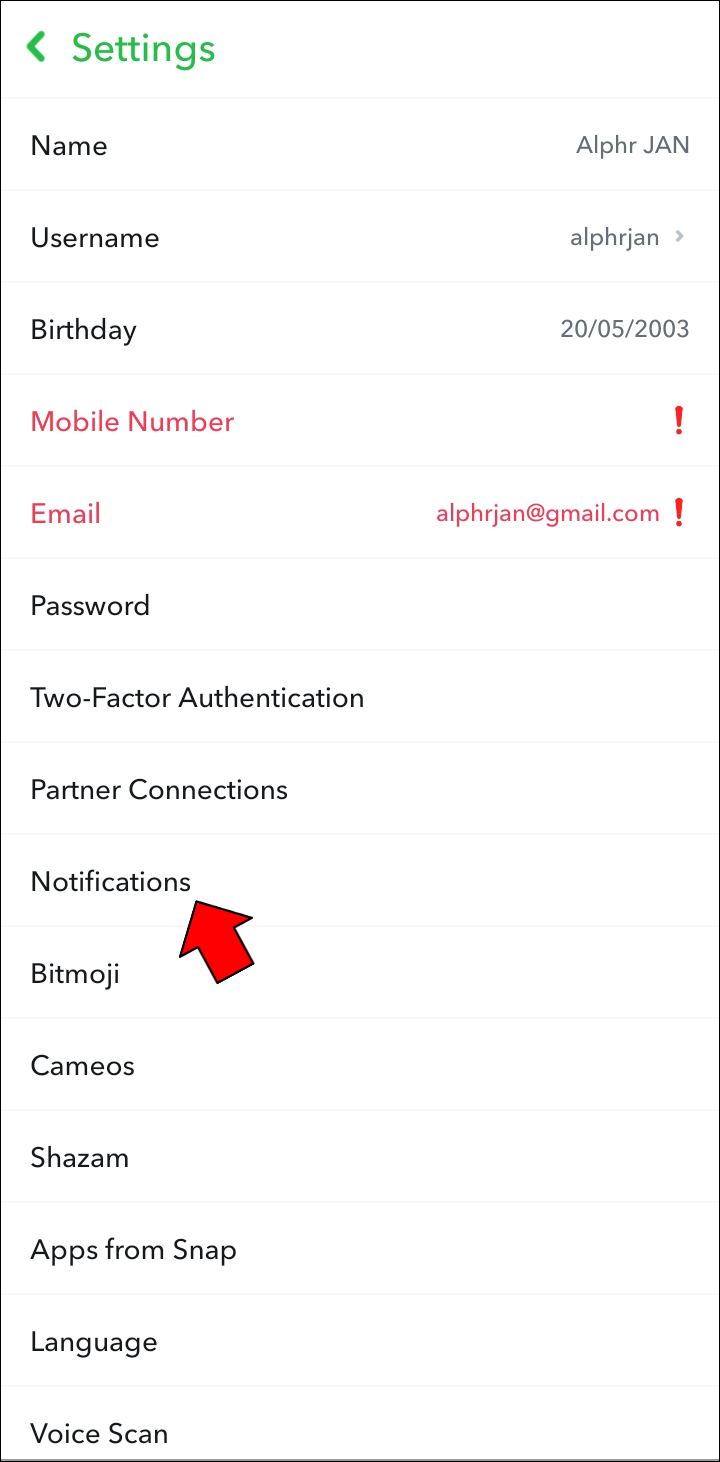Open the Username row
Viewport: 720px width, 1462px height.
[x=360, y=237]
